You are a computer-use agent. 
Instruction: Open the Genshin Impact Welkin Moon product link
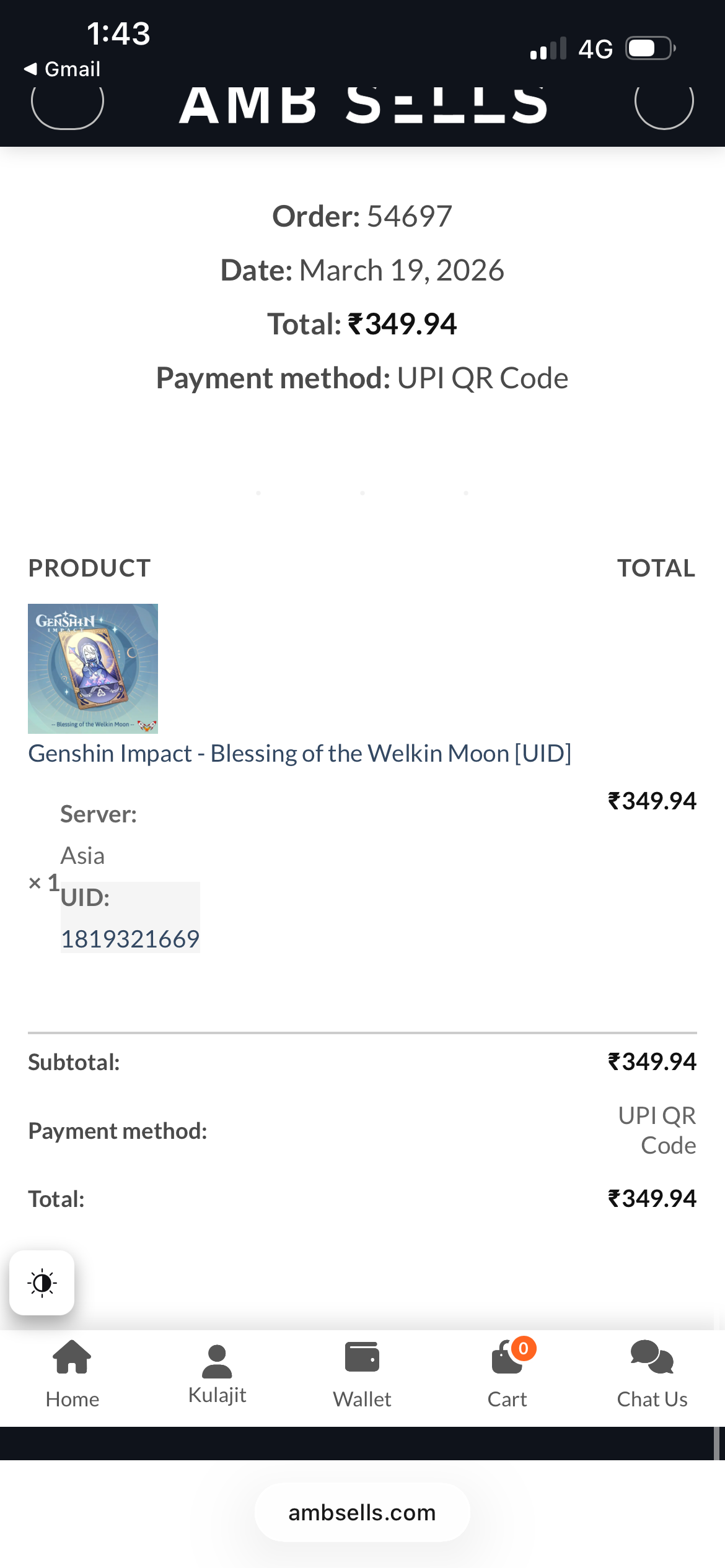(x=300, y=753)
